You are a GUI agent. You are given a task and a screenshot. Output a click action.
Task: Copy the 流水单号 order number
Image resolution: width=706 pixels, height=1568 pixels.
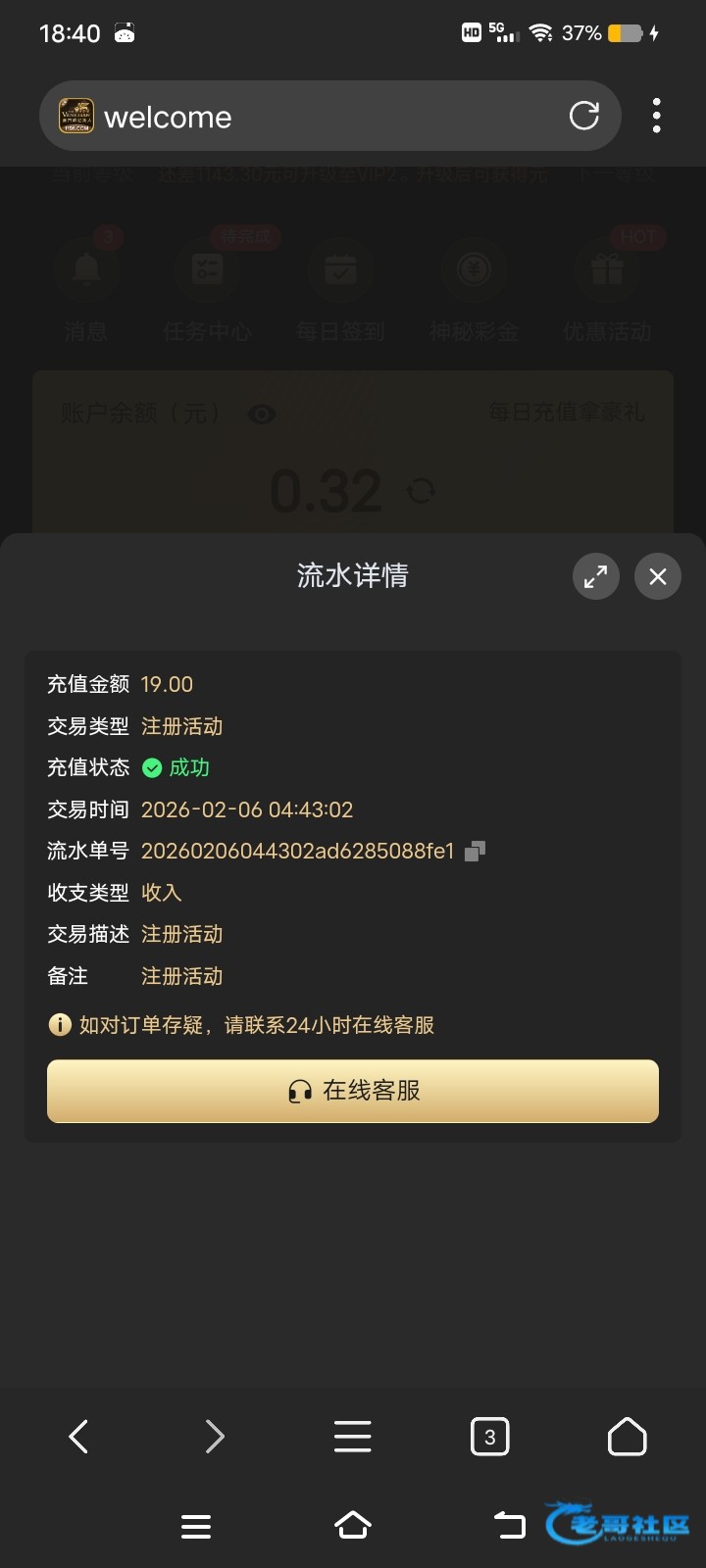coord(475,852)
